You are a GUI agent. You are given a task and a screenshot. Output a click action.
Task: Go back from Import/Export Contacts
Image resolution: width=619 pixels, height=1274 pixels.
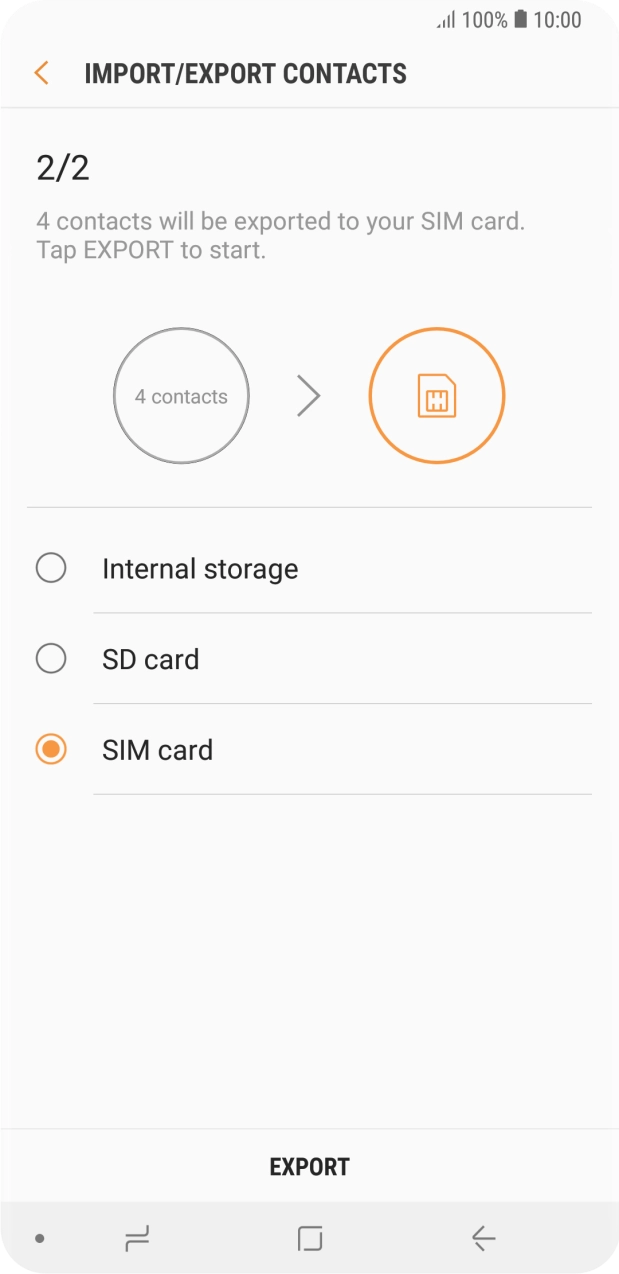pyautogui.click(x=41, y=73)
